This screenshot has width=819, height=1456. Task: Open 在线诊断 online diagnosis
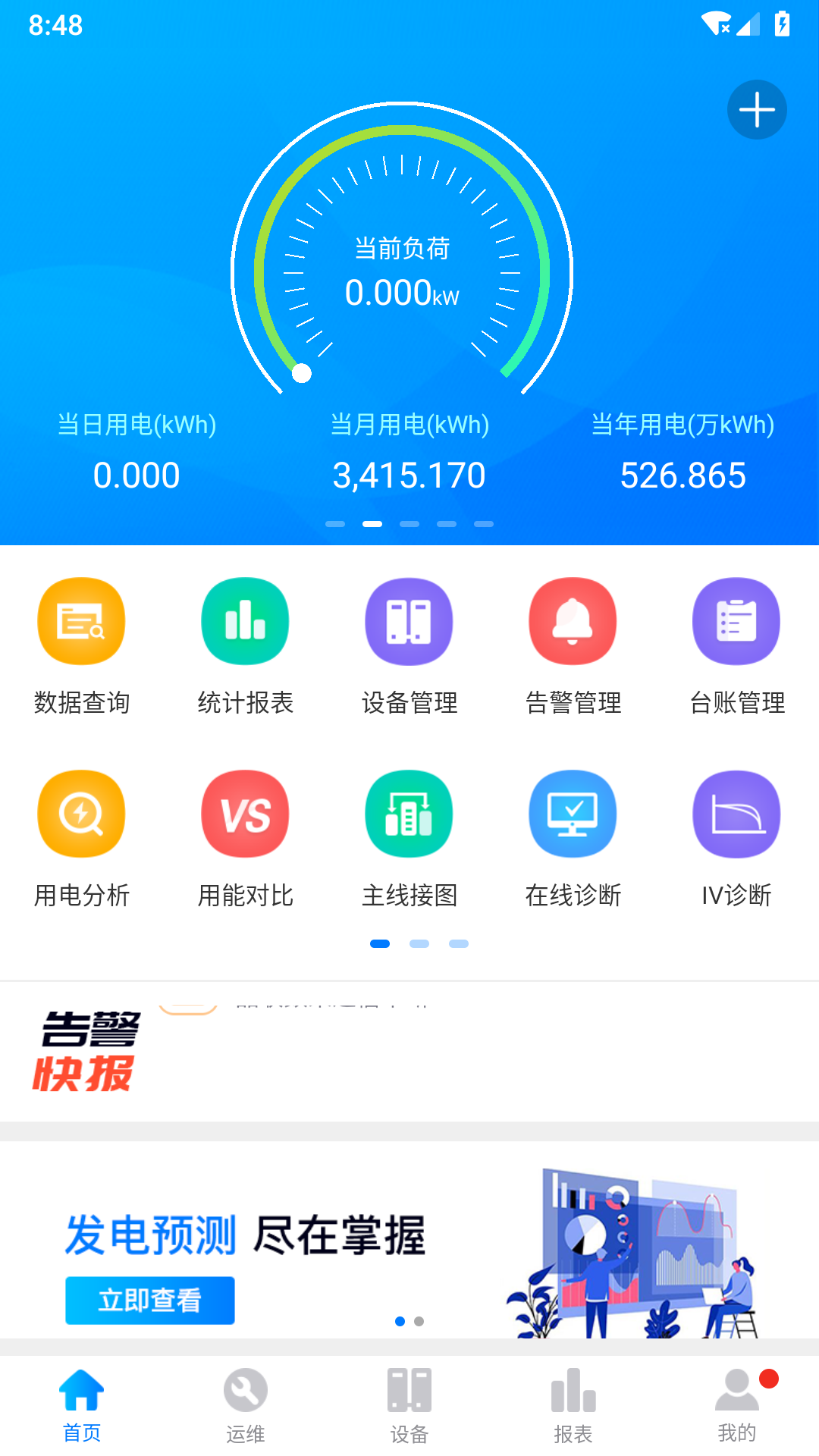pos(573,813)
